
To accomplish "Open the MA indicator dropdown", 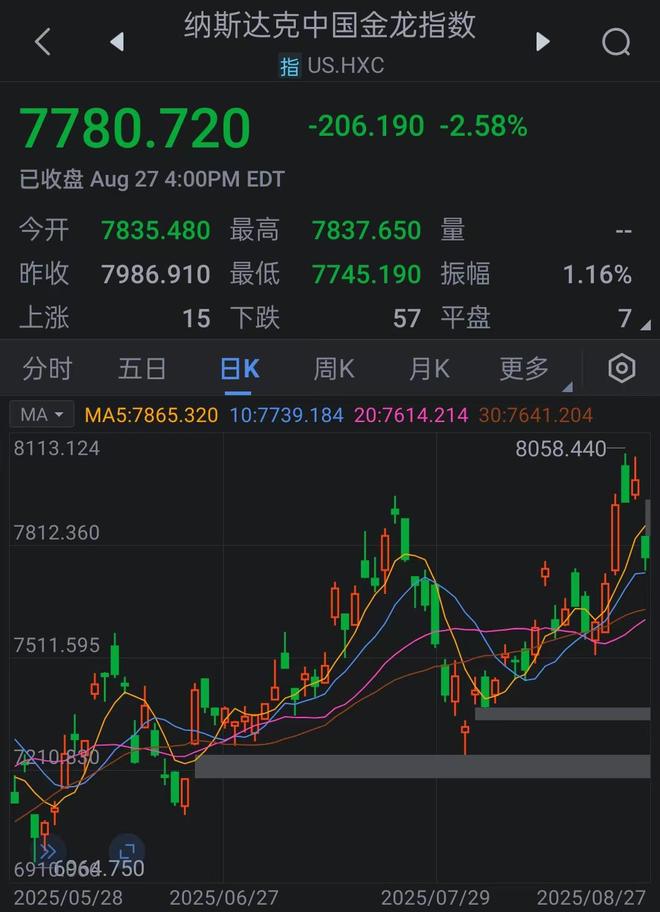I will pos(43,414).
